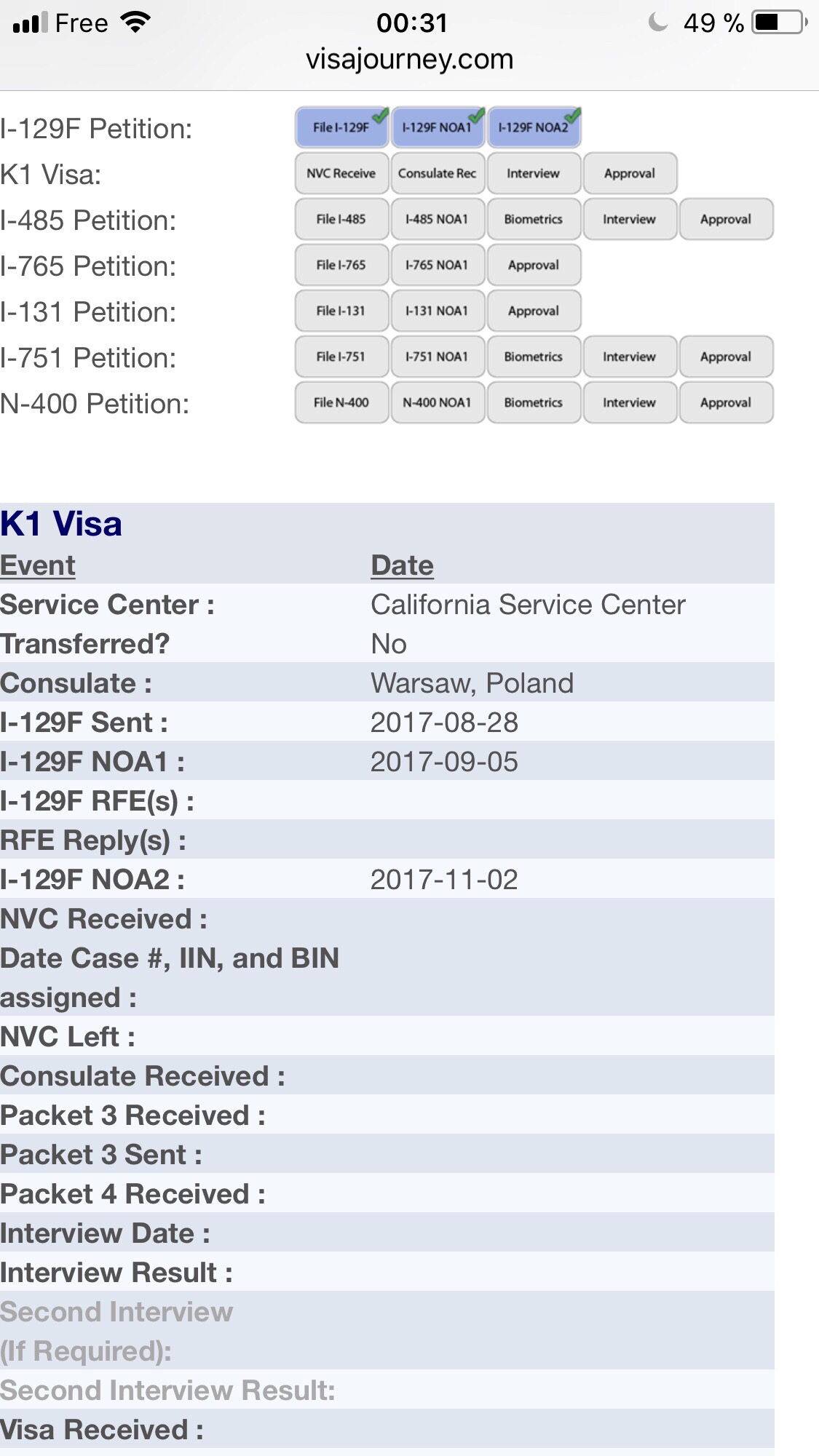Tap the I-751 NOA1 step
The width and height of the screenshot is (819, 1456).
(x=438, y=357)
